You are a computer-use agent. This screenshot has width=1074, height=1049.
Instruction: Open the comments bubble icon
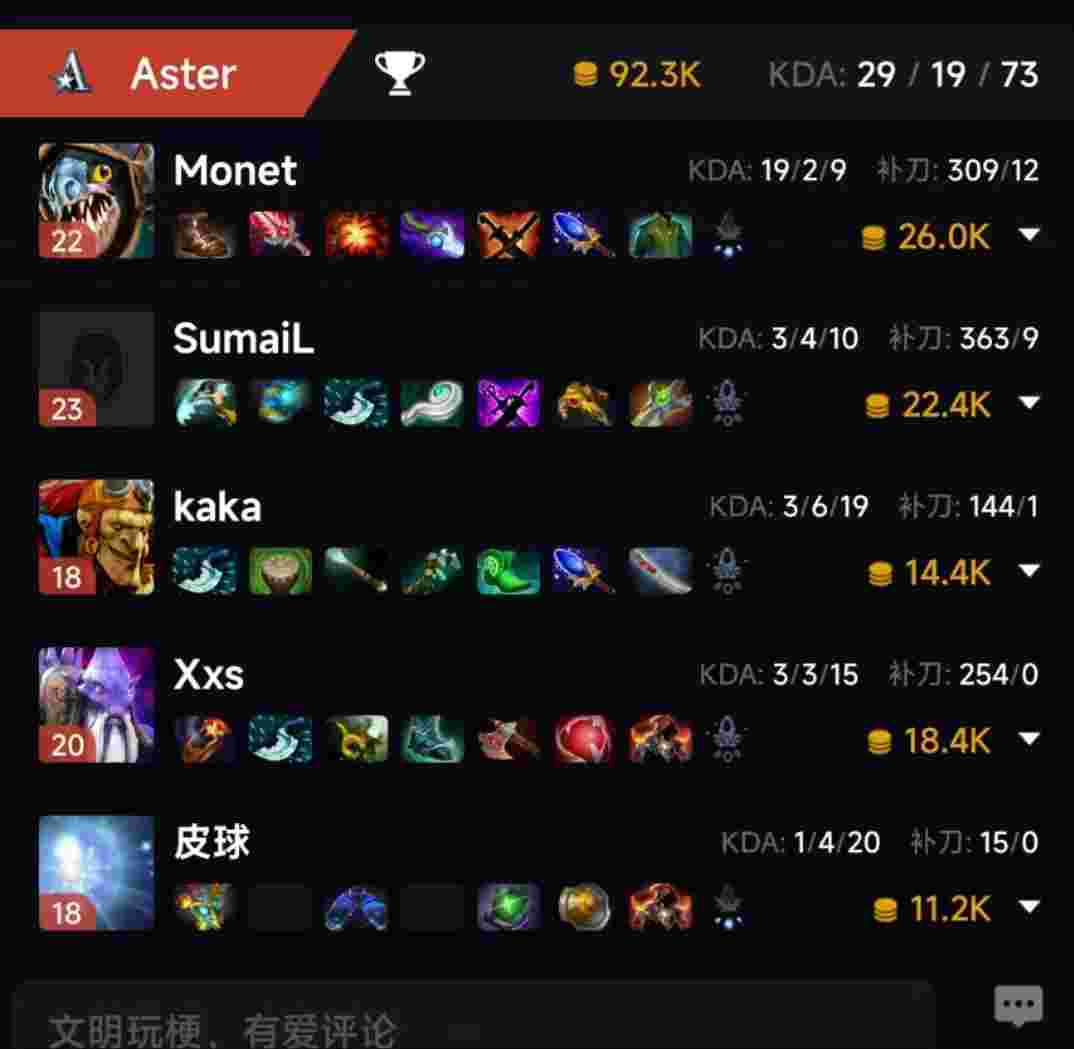(1018, 1005)
